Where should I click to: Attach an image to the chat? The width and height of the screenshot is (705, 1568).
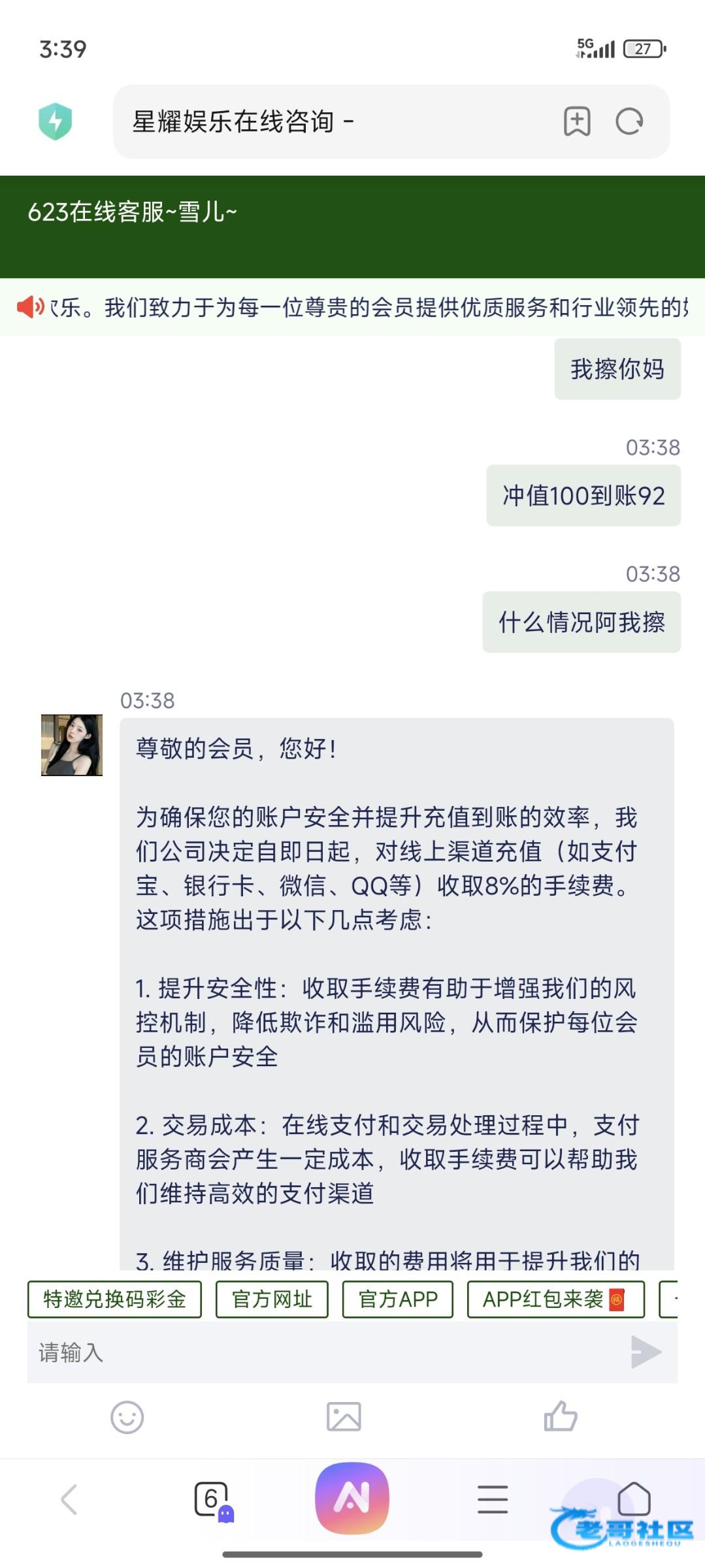[x=344, y=1418]
